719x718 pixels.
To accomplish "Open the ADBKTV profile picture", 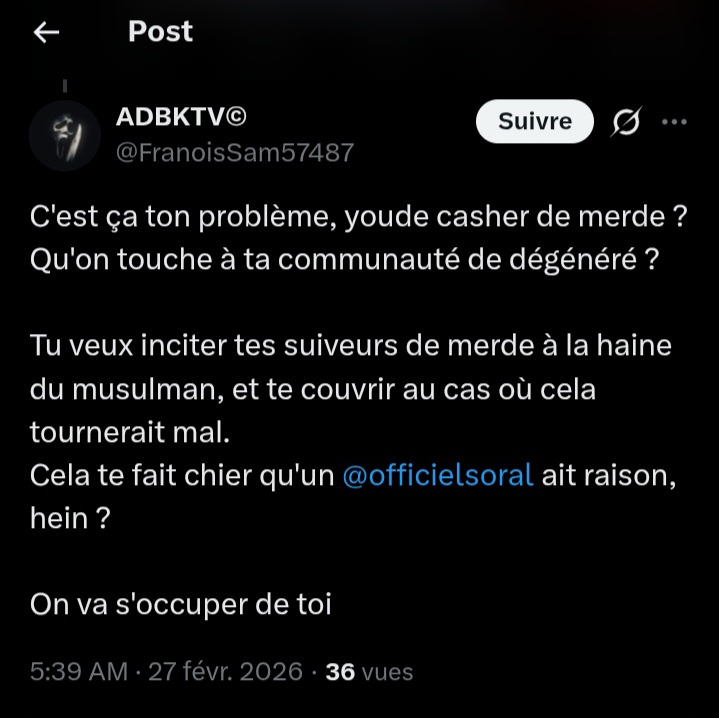I will (x=64, y=134).
